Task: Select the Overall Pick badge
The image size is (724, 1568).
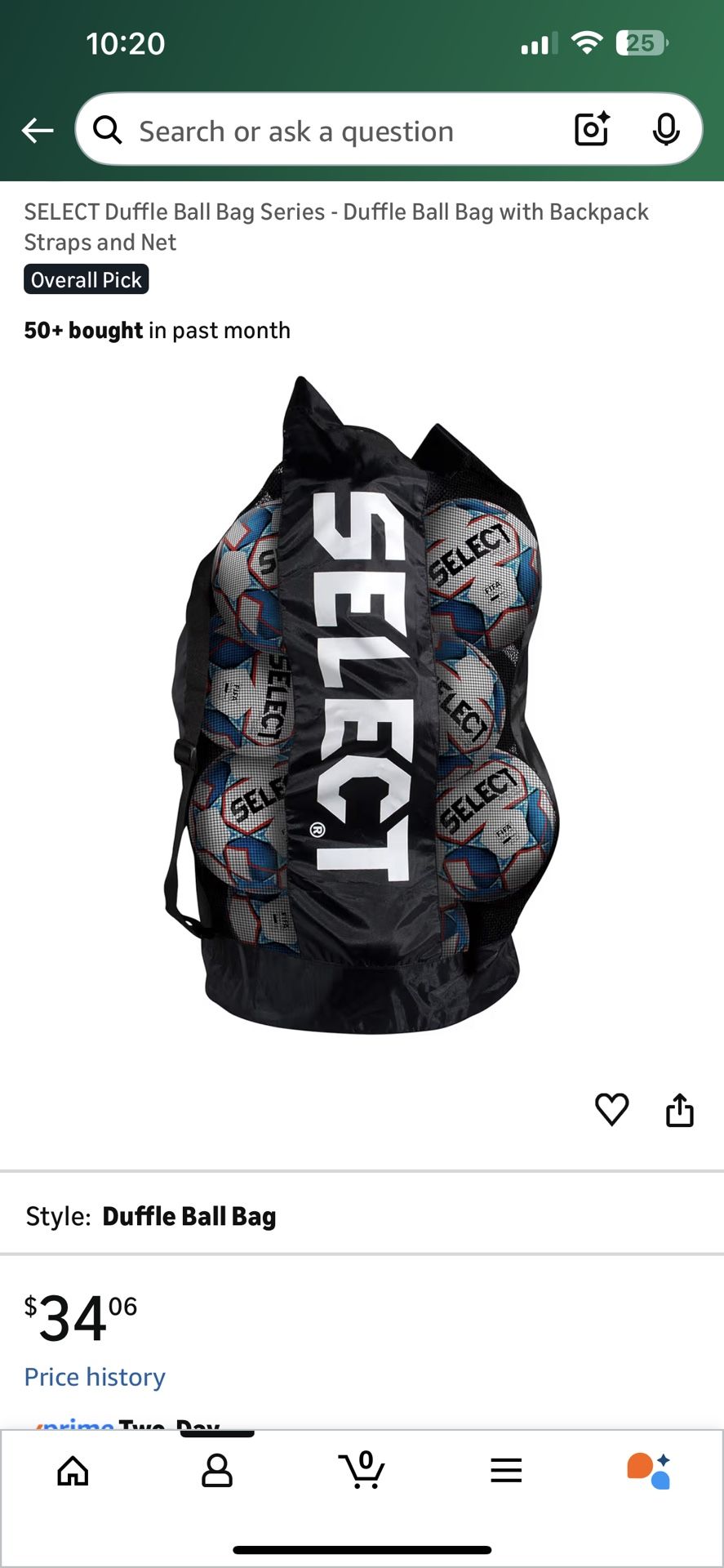Action: point(86,279)
